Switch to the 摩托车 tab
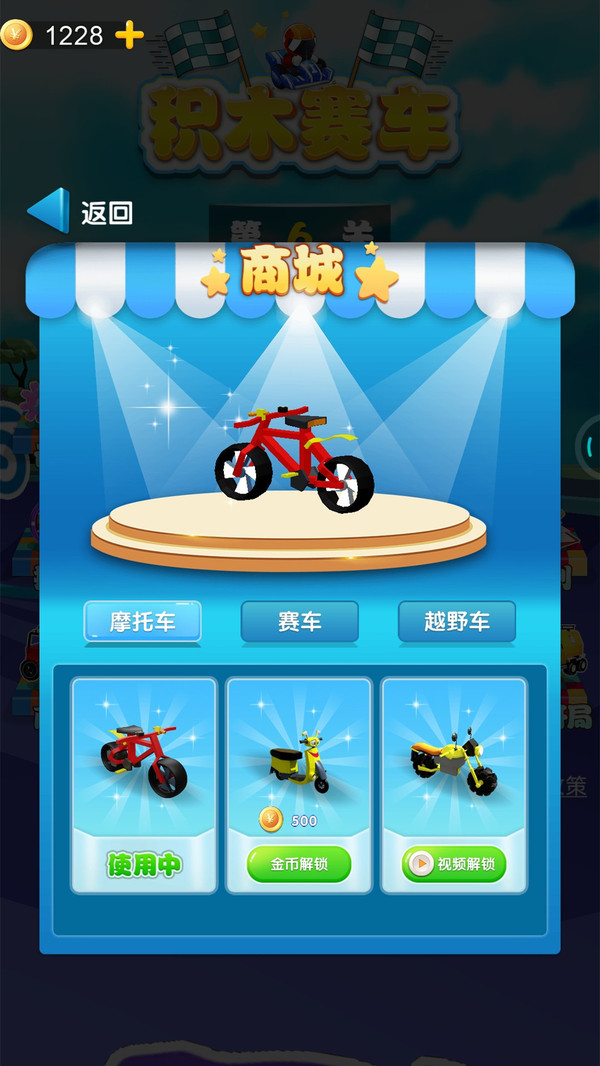Screen dimensions: 600x1066 tap(143, 621)
